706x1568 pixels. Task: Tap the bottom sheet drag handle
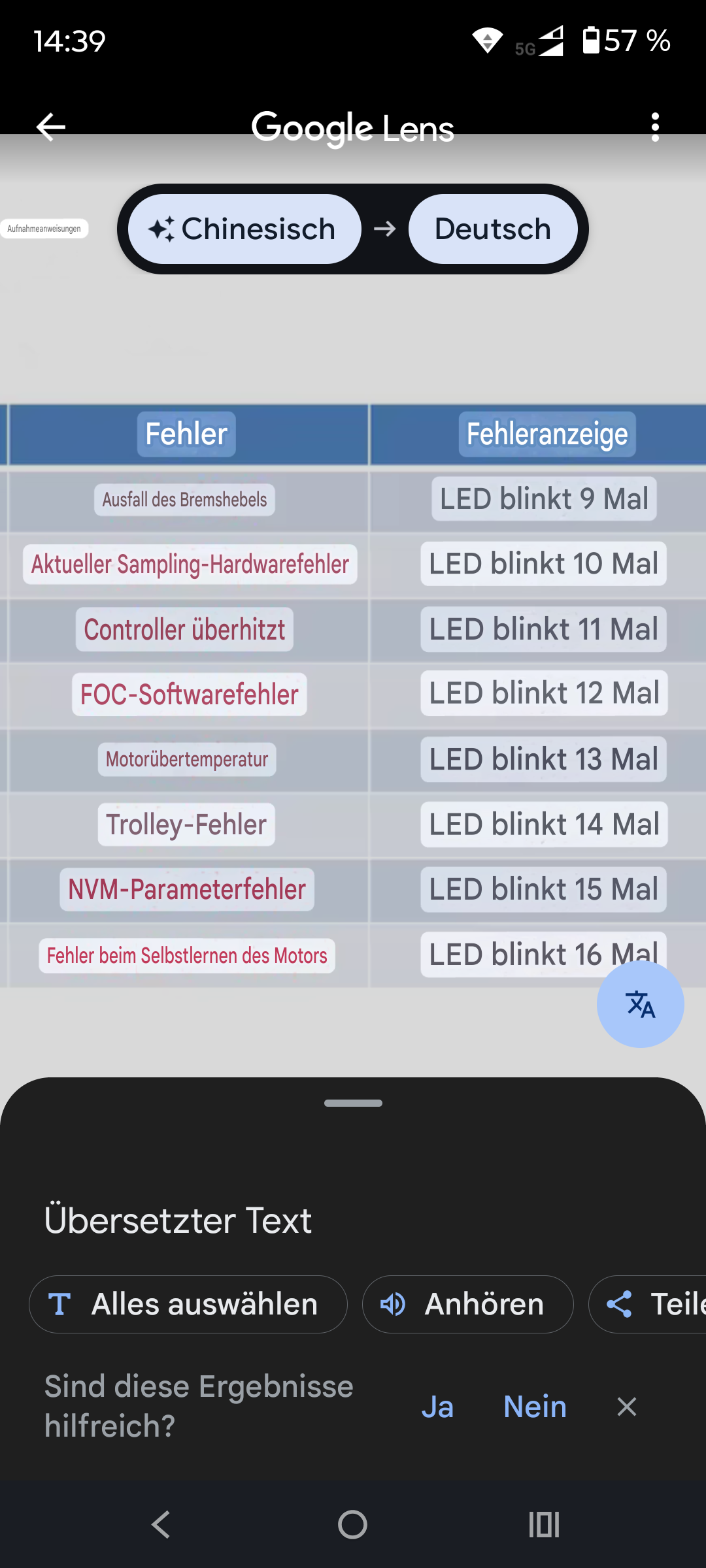(353, 1103)
